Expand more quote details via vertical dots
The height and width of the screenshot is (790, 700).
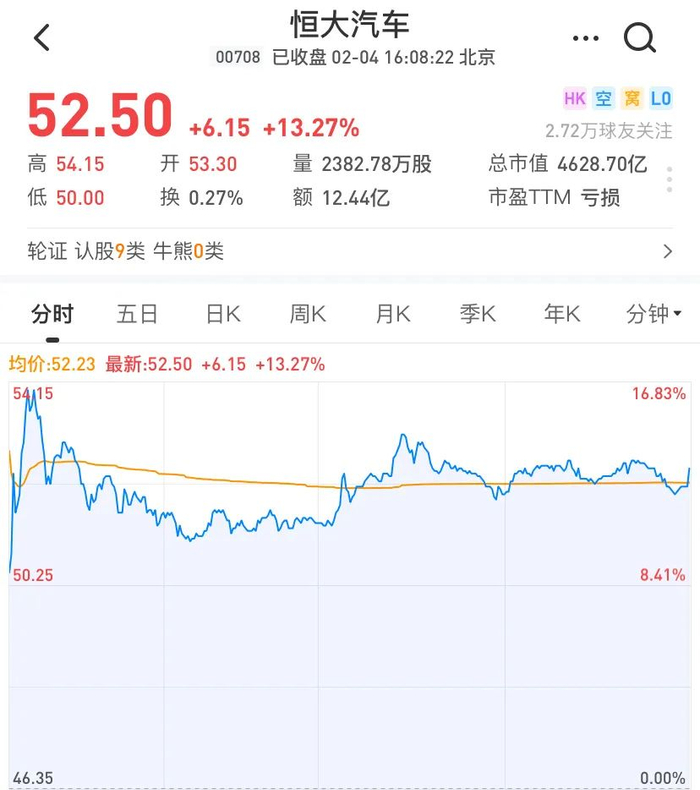coord(670,180)
